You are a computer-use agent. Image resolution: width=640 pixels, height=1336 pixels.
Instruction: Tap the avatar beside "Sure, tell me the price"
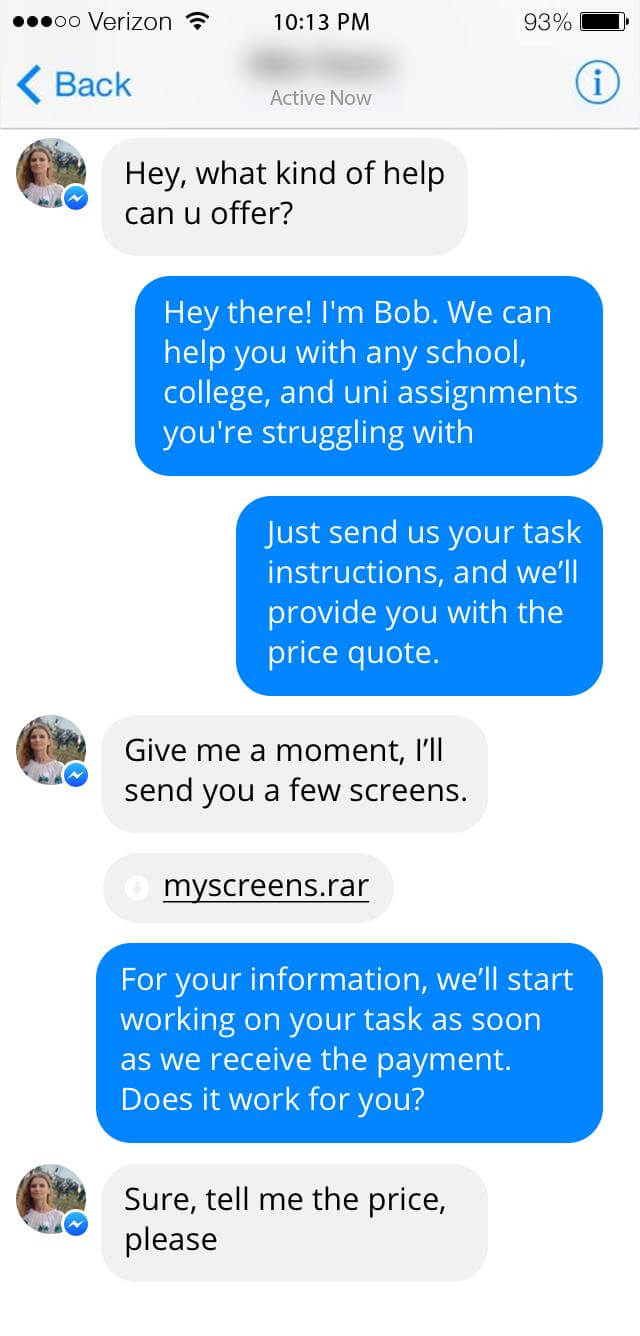point(51,1199)
